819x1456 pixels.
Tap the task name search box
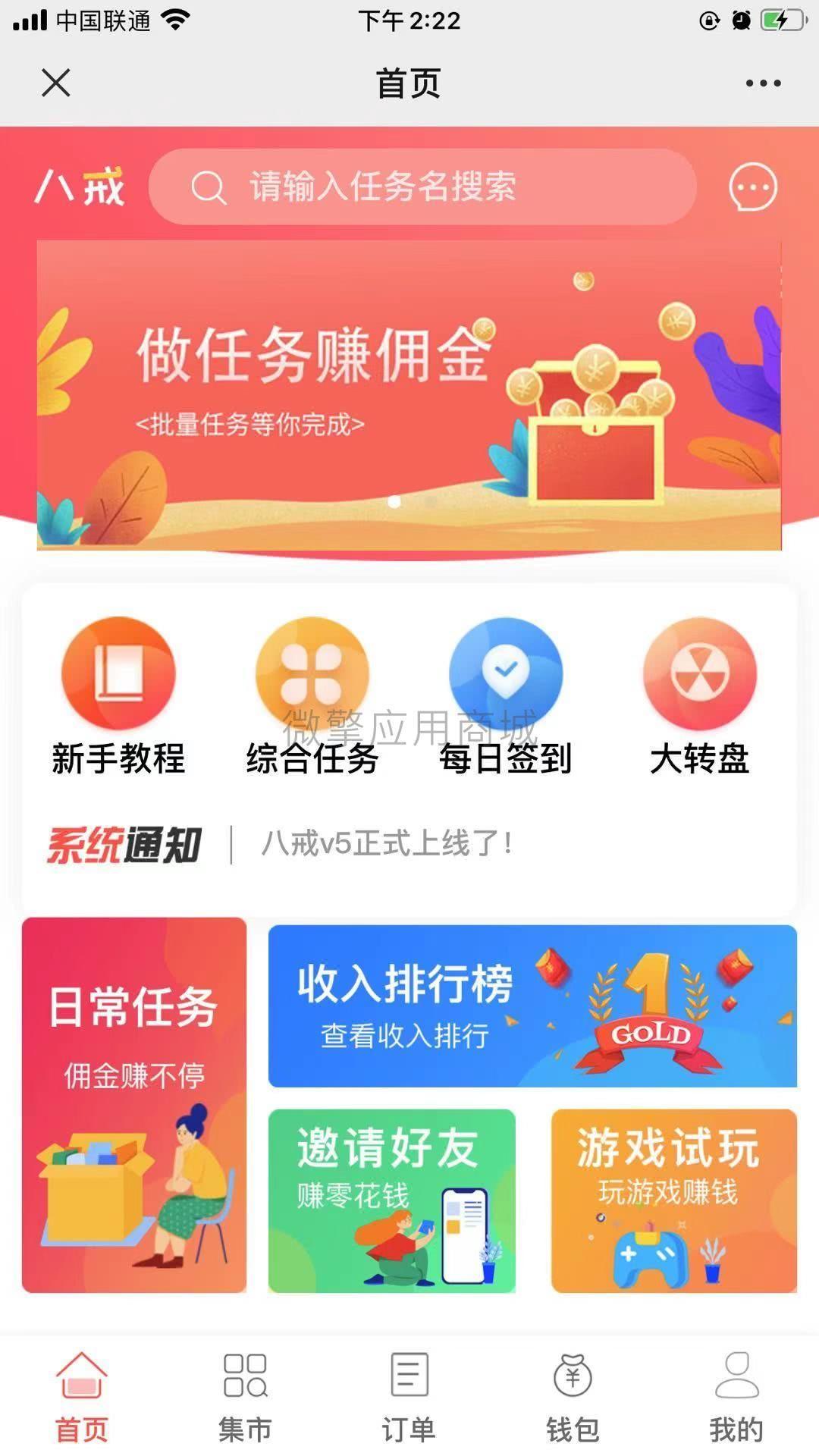coord(422,187)
